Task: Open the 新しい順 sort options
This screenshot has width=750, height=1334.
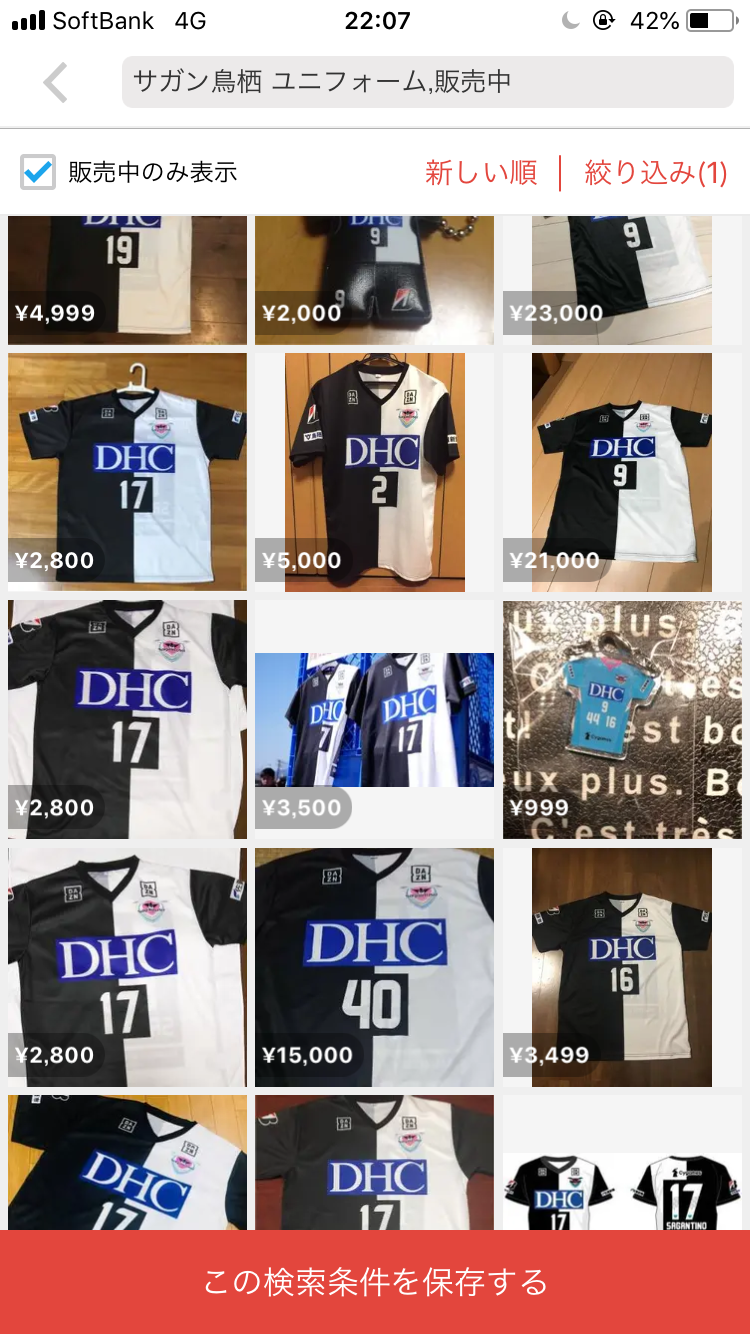Action: click(x=481, y=173)
